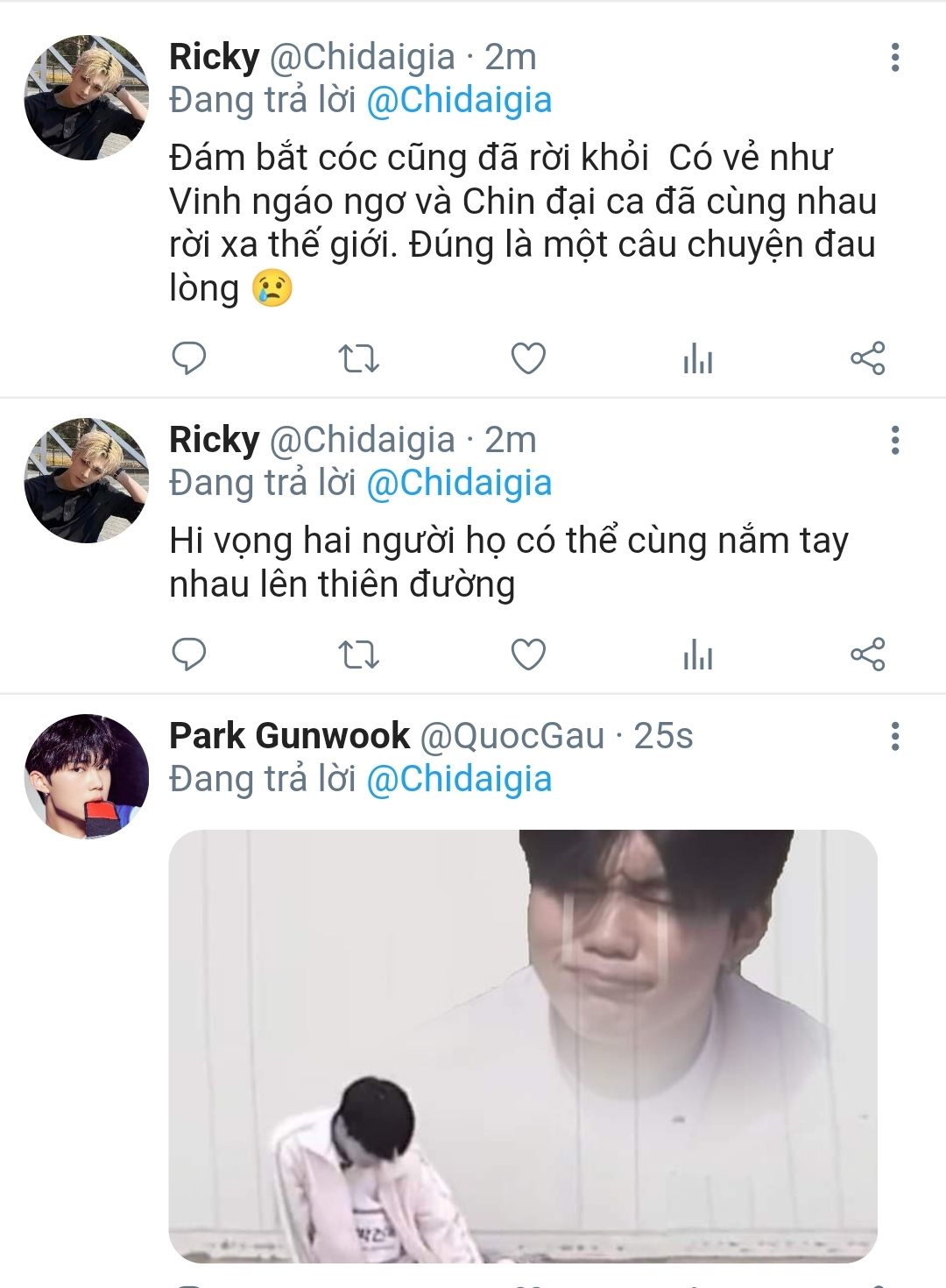Open @Chidaigia link in Ricky's Hi vọng tweet
The image size is (946, 1288).
(x=459, y=483)
